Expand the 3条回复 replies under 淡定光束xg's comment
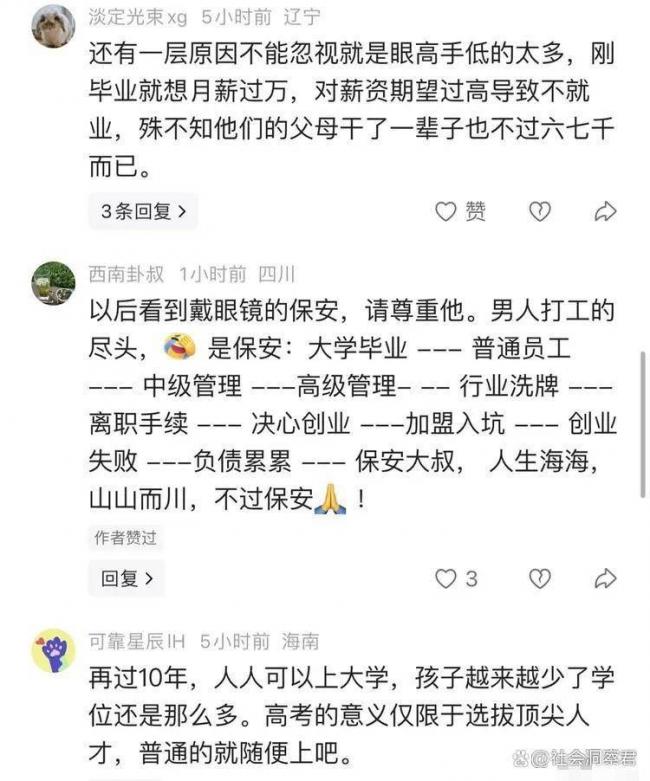The image size is (650, 781). coord(143,211)
